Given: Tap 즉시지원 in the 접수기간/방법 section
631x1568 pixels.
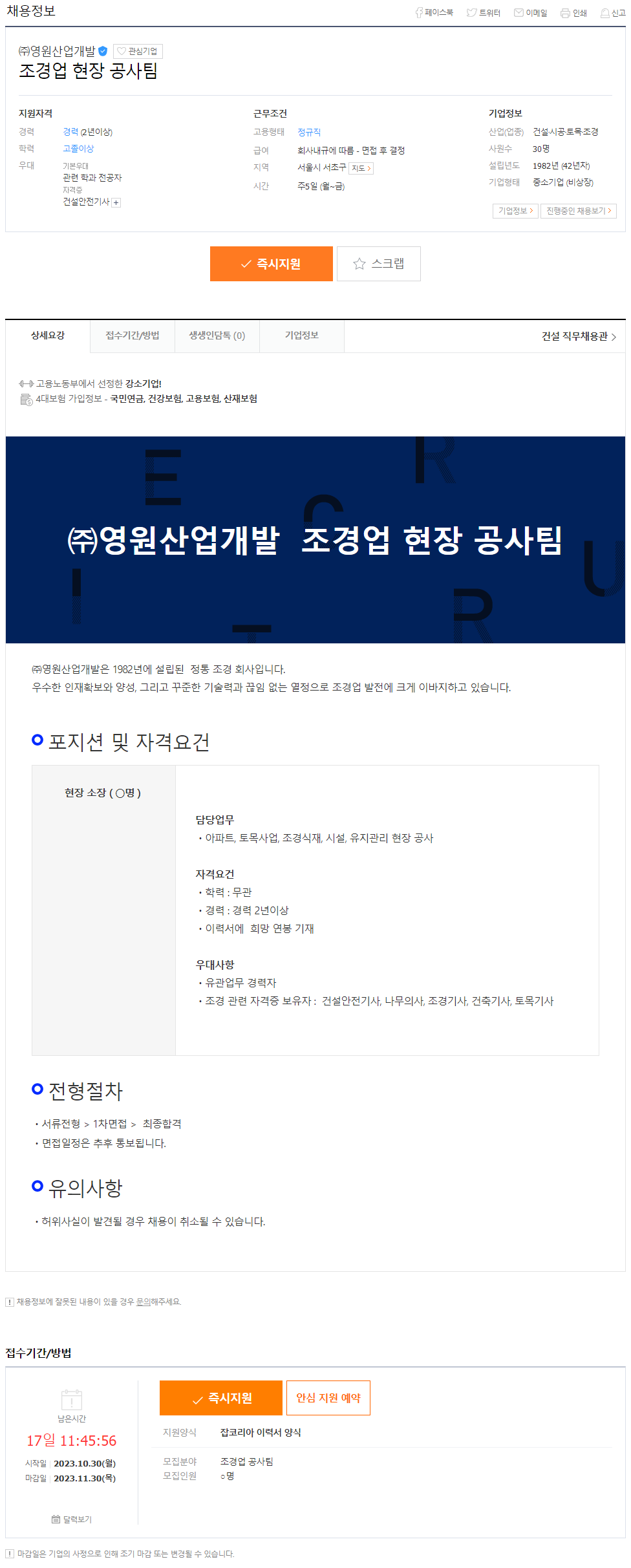Looking at the screenshot, I should click(221, 1398).
